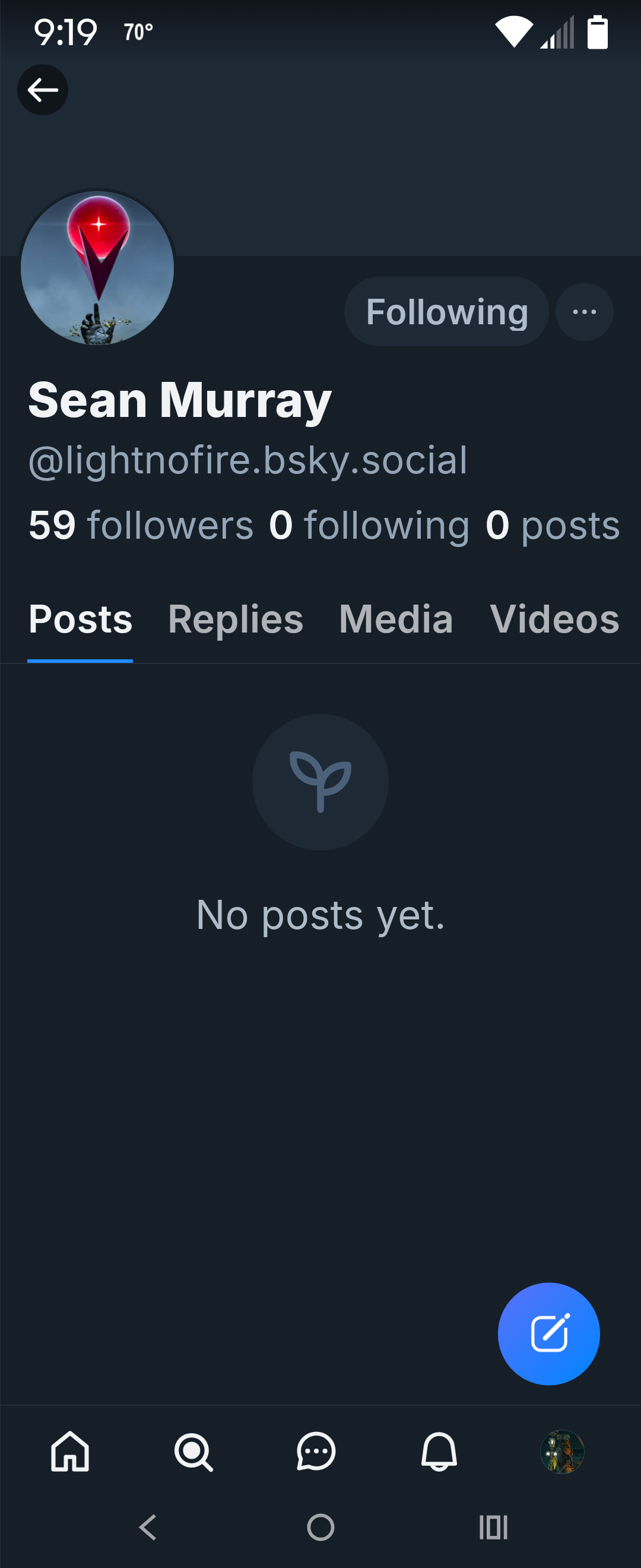Switch to the Replies tab
Viewport: 641px width, 1568px height.
click(236, 619)
